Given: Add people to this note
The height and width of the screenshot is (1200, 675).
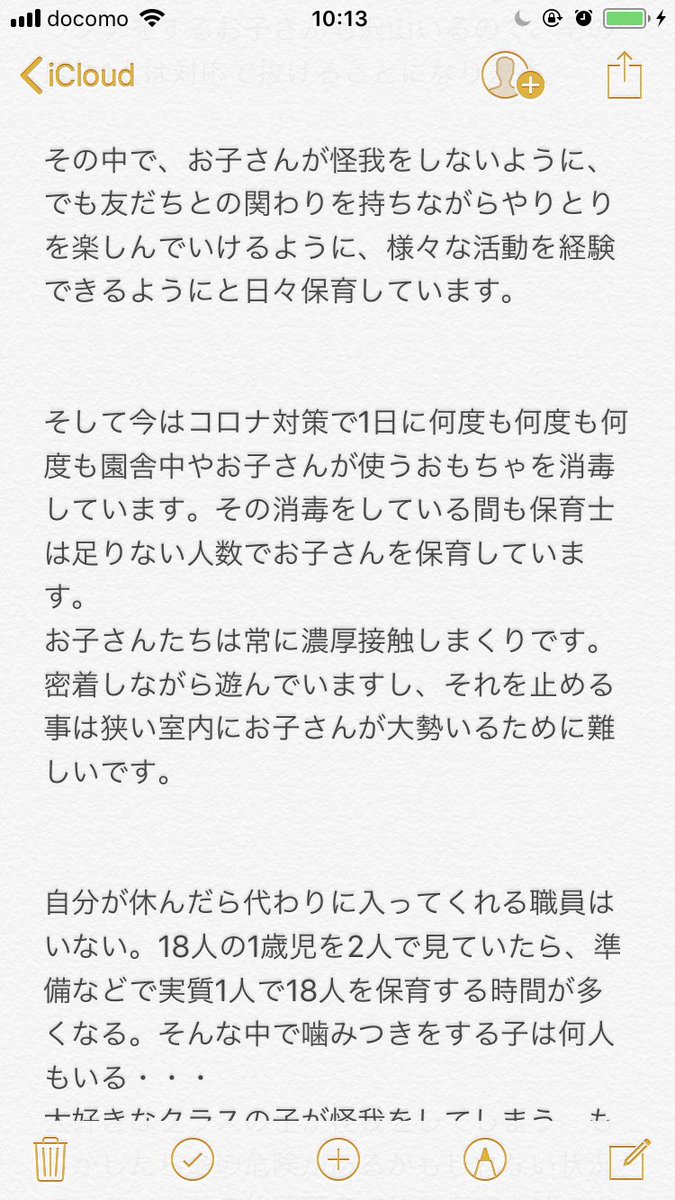Looking at the screenshot, I should pos(511,75).
